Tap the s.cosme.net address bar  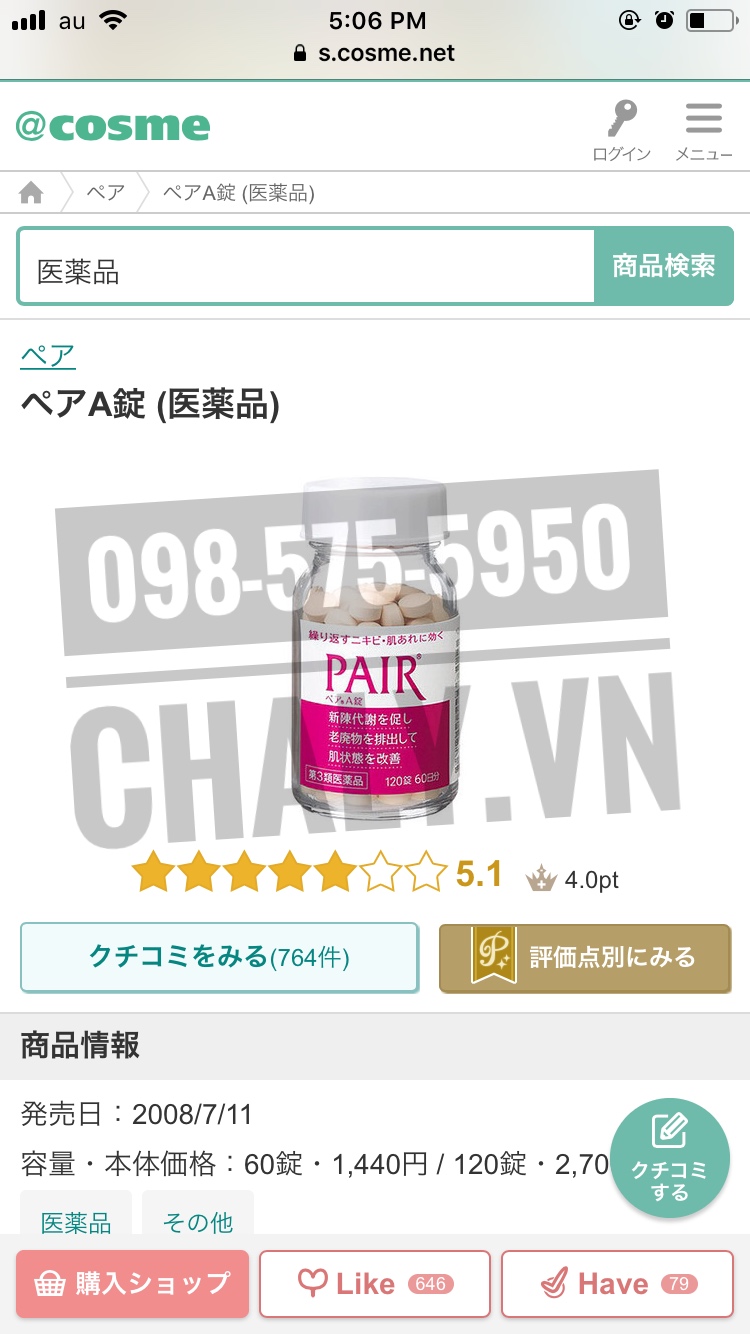(375, 52)
